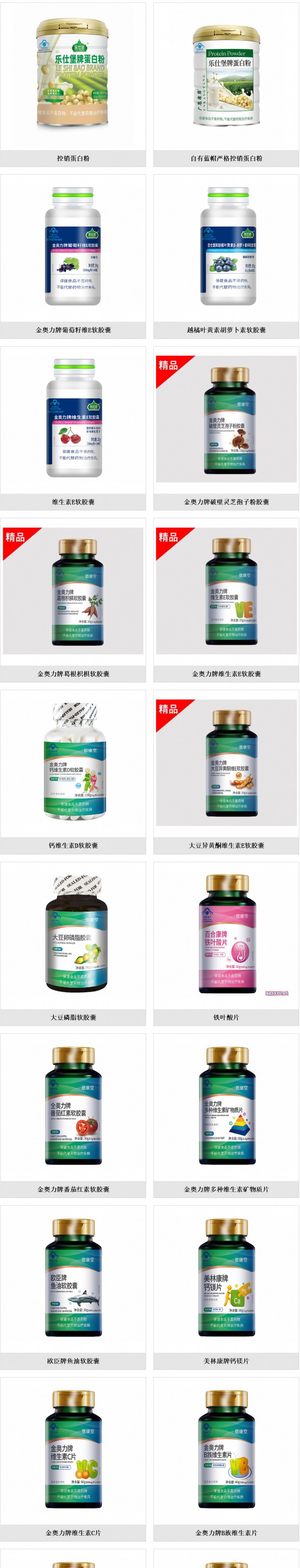The height and width of the screenshot is (1568, 300).
Task: View 大豆异黄酮维生素E软胶囊
Action: coord(226,763)
